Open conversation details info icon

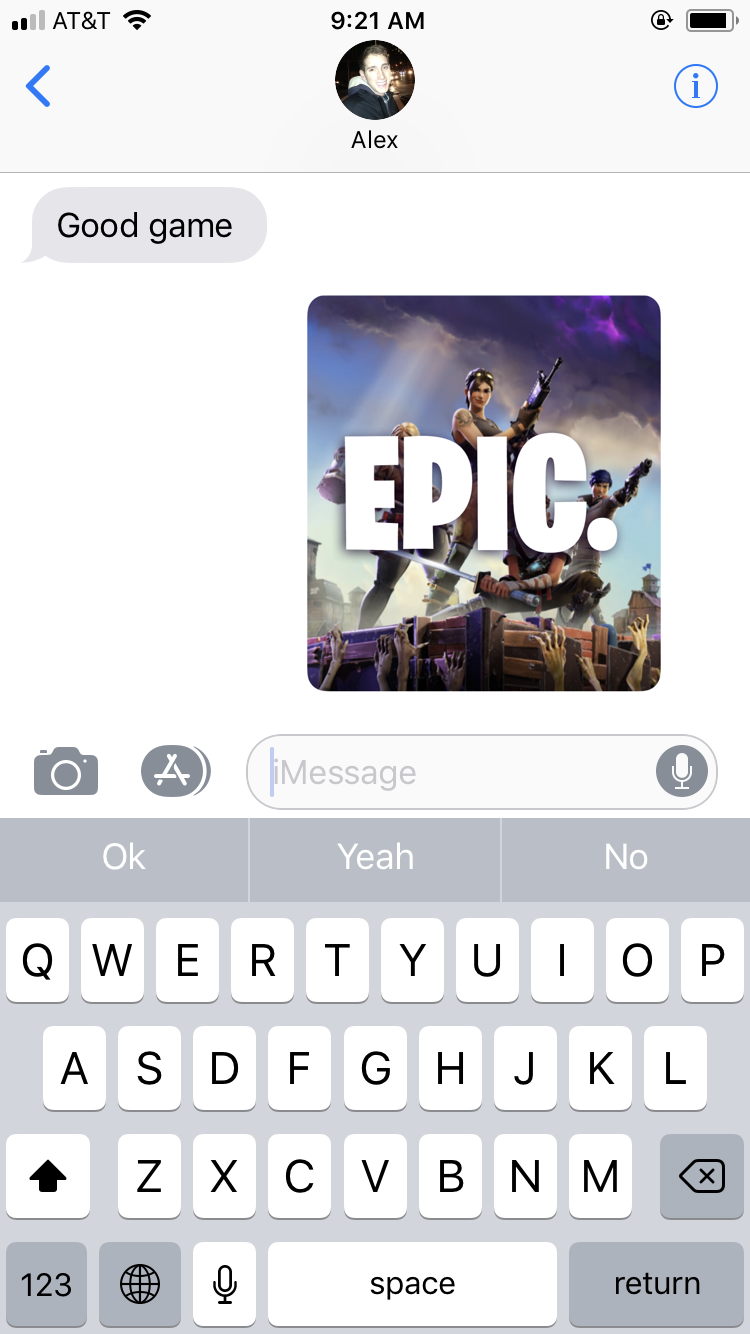click(x=695, y=87)
